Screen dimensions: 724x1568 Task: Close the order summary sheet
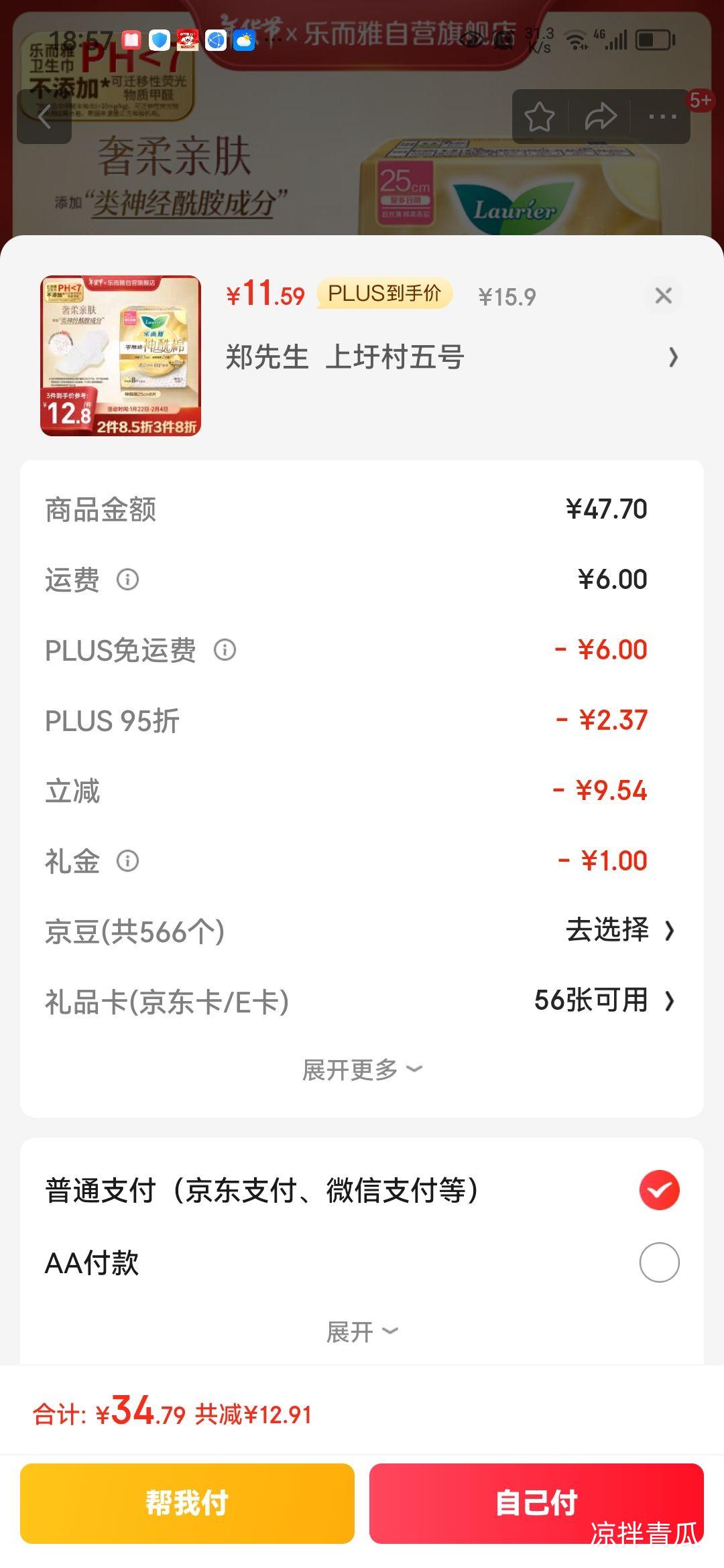[x=663, y=296]
